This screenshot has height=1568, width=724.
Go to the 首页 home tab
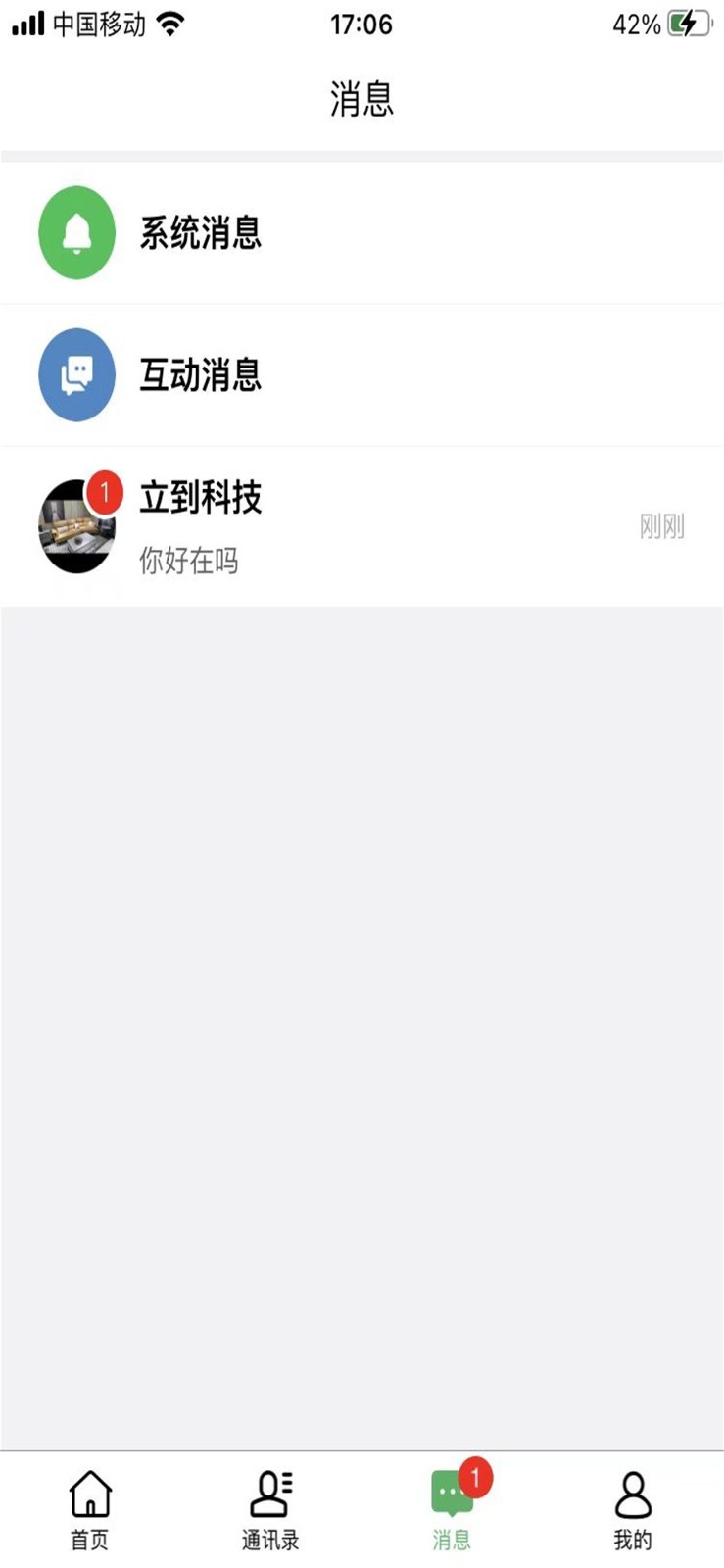click(90, 1509)
